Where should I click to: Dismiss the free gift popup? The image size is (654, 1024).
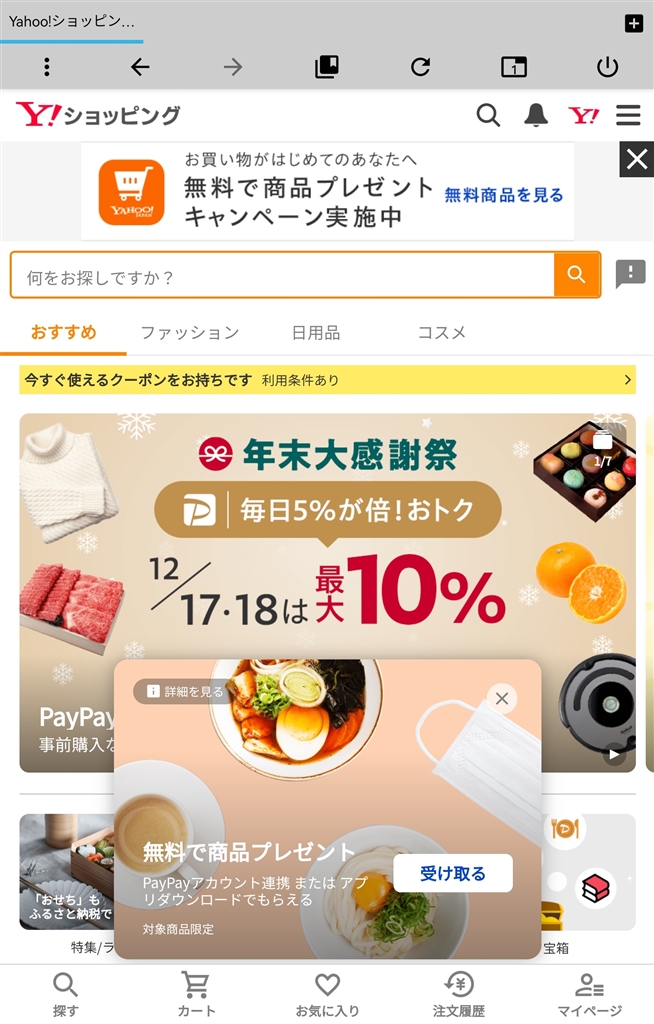[502, 698]
